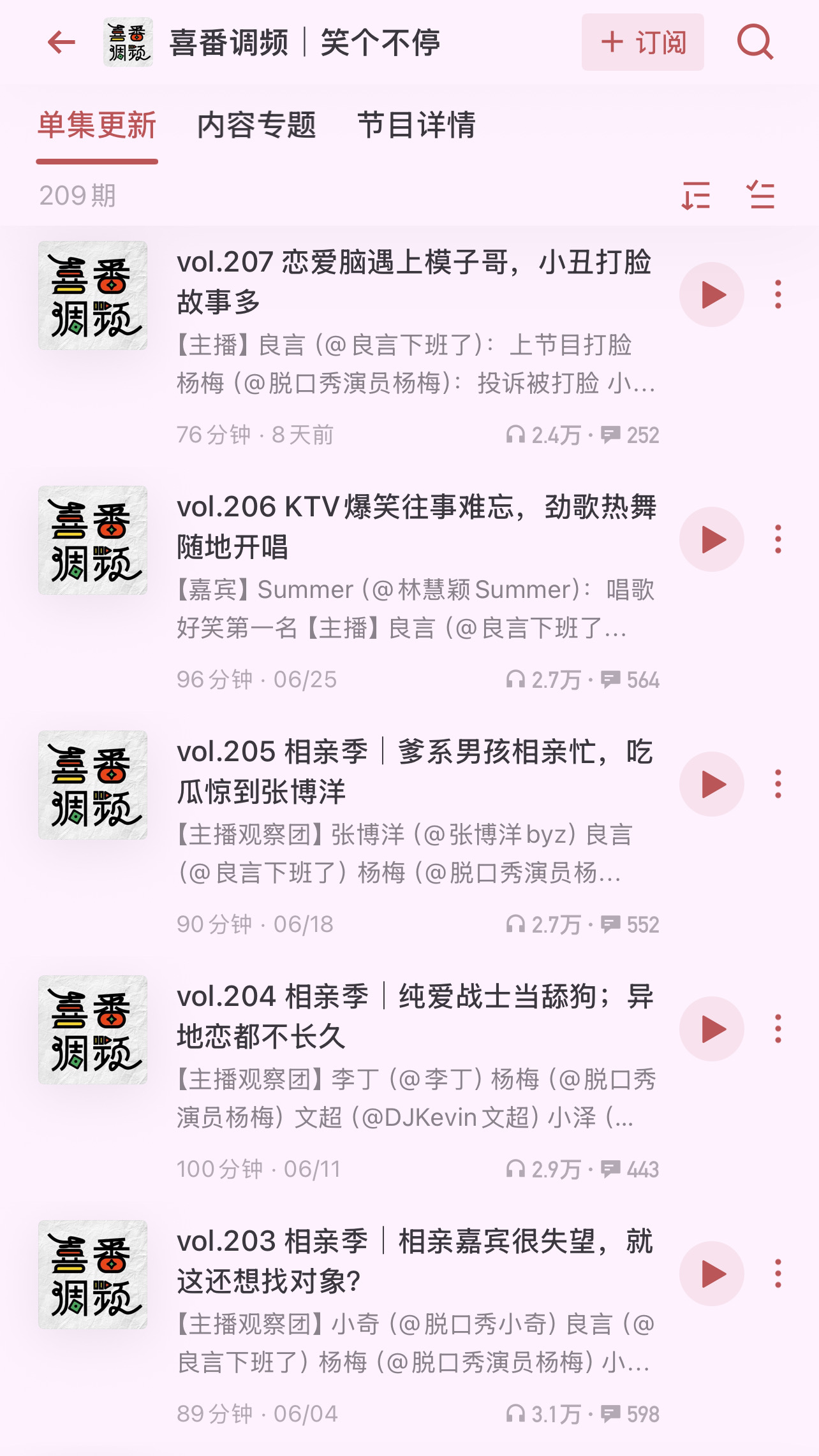819x1456 pixels.
Task: Play episode vol.205
Action: click(x=712, y=784)
